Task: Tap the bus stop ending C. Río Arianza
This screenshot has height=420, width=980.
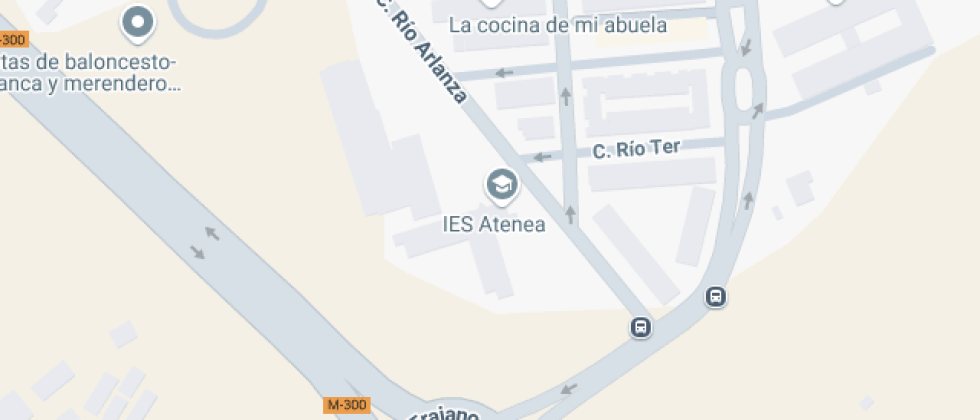Action: [640, 327]
